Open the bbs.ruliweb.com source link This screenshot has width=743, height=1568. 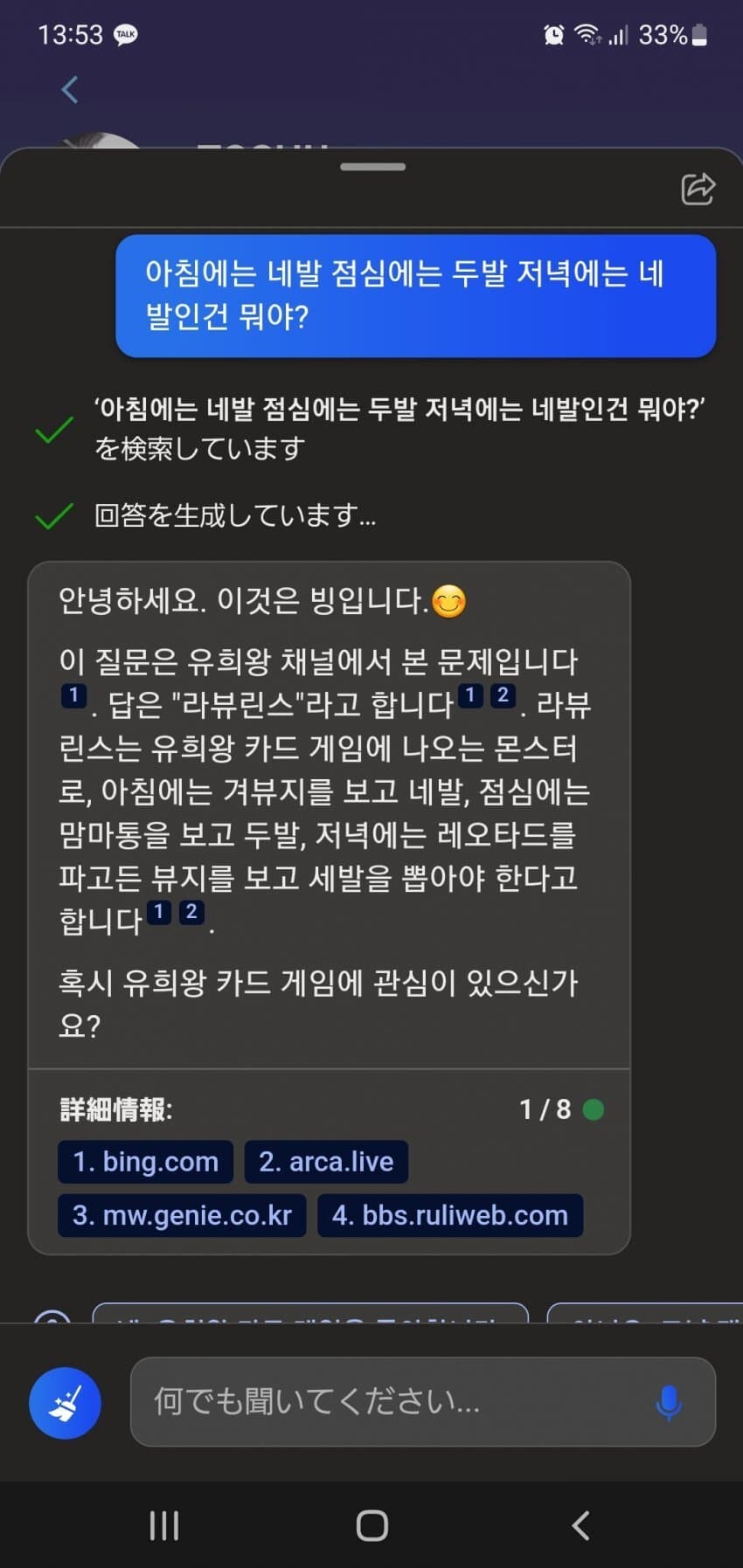coord(450,1215)
